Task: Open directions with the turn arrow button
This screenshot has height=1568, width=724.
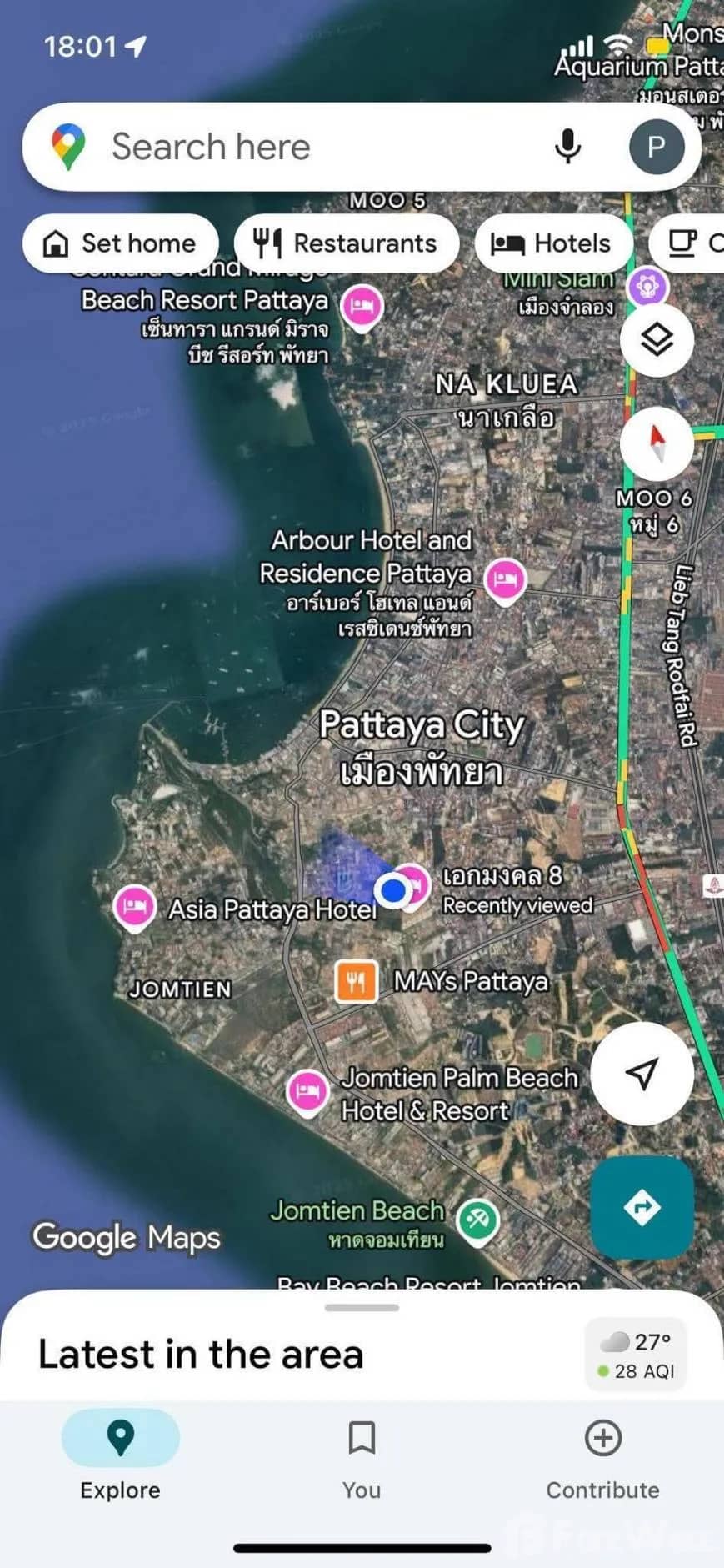Action: (642, 1206)
